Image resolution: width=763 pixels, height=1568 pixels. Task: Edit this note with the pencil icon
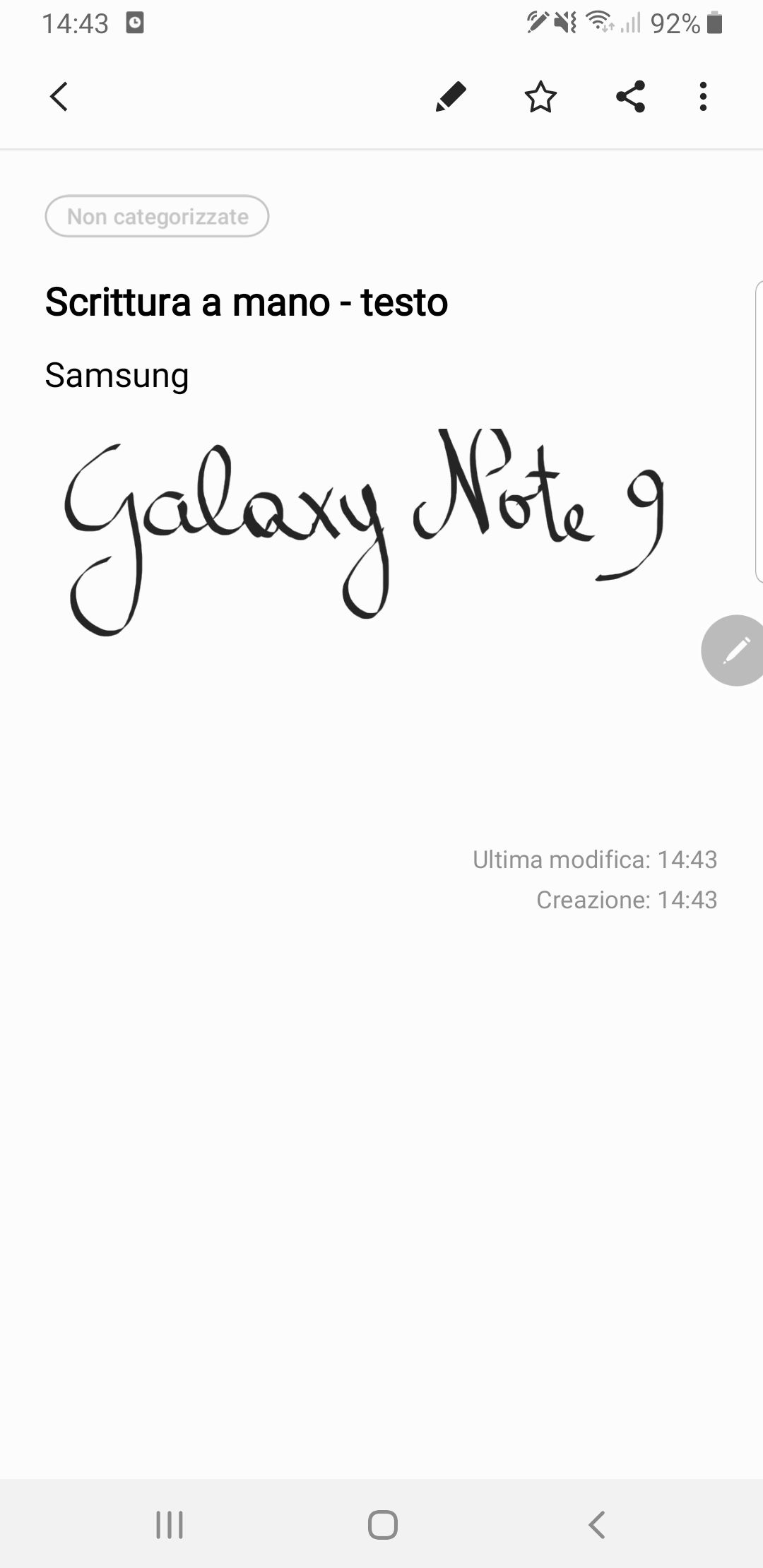coord(451,97)
